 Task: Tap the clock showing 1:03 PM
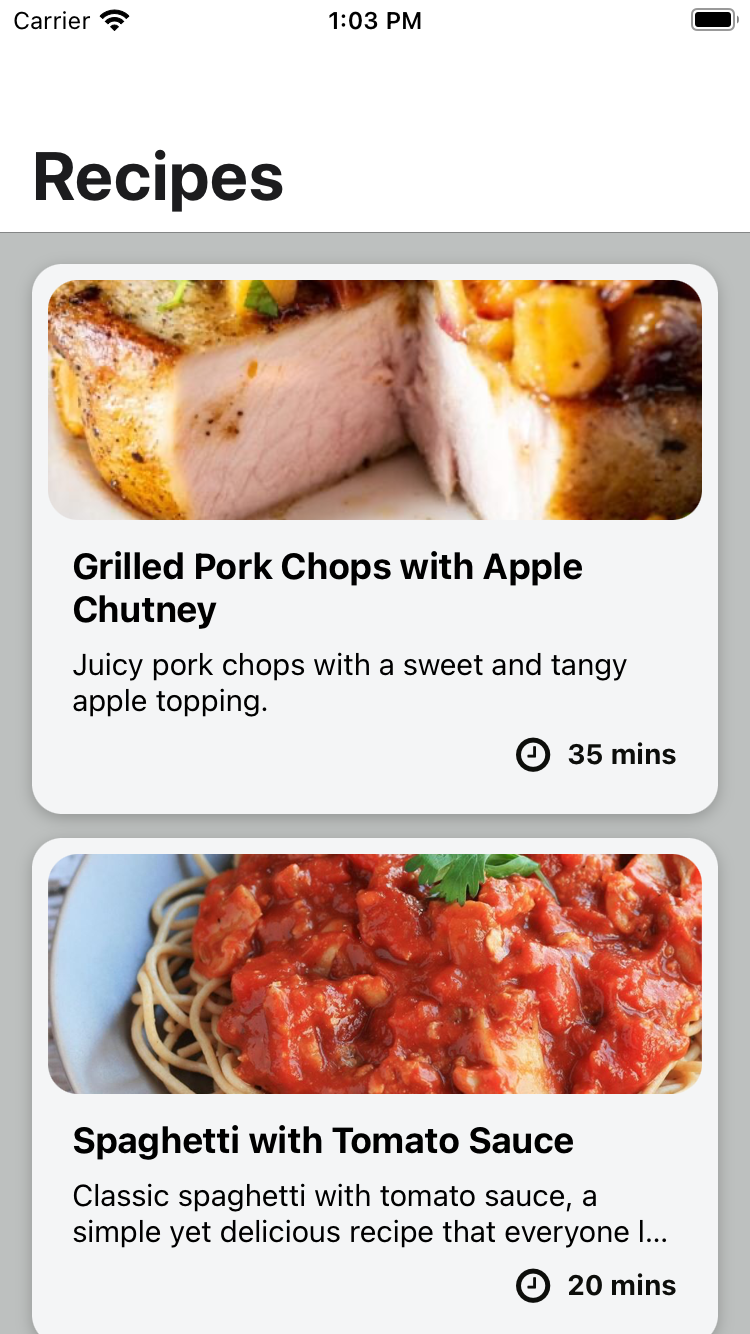(375, 20)
